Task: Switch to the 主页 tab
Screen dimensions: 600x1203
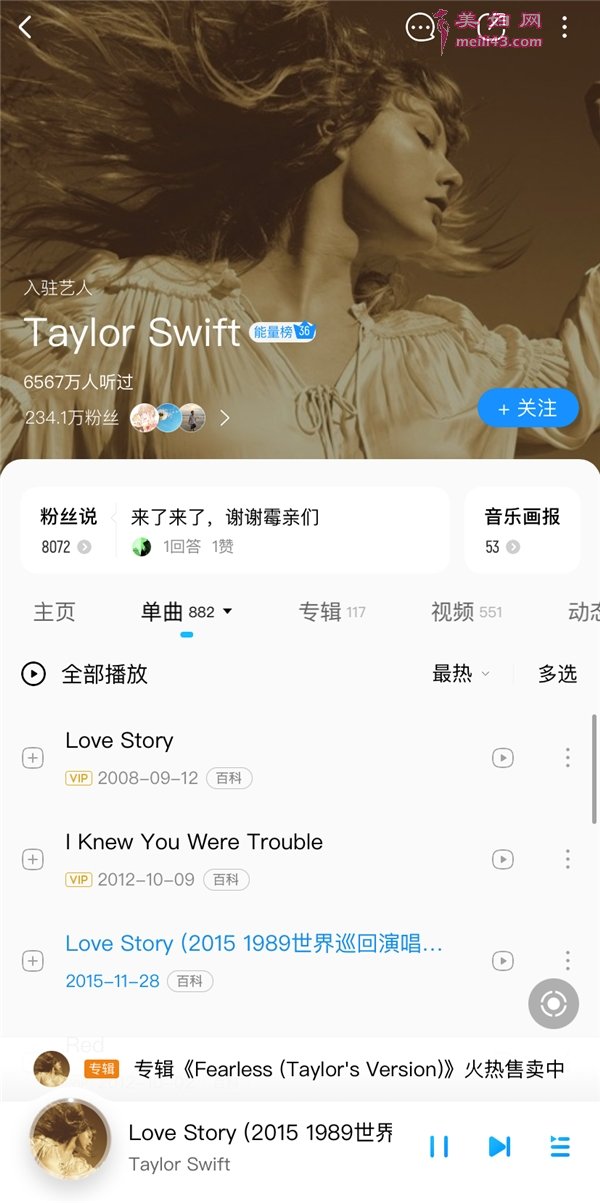Action: point(54,612)
